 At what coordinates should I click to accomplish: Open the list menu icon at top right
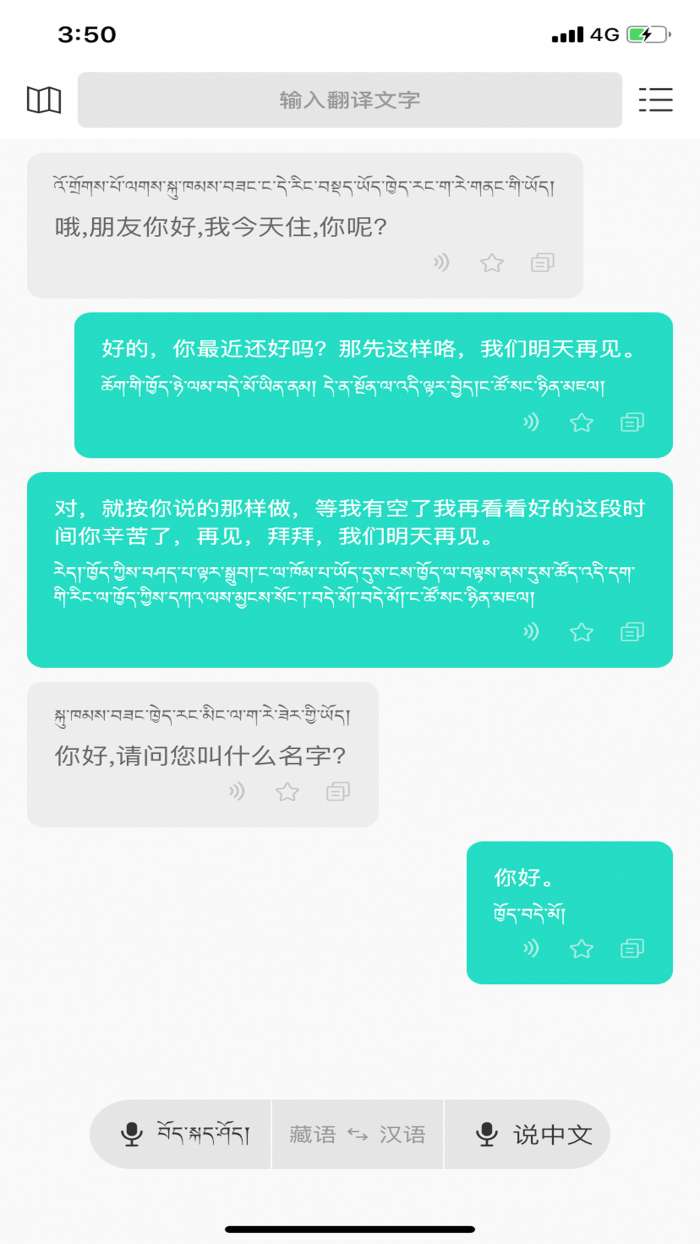pos(655,100)
